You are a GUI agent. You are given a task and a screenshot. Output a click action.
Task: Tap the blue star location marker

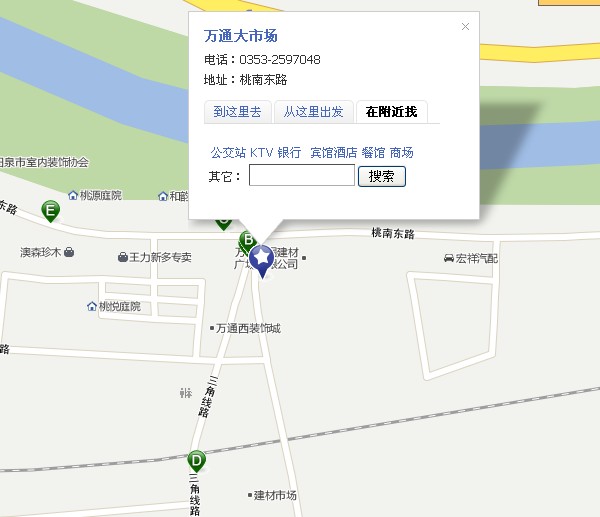click(x=261, y=259)
